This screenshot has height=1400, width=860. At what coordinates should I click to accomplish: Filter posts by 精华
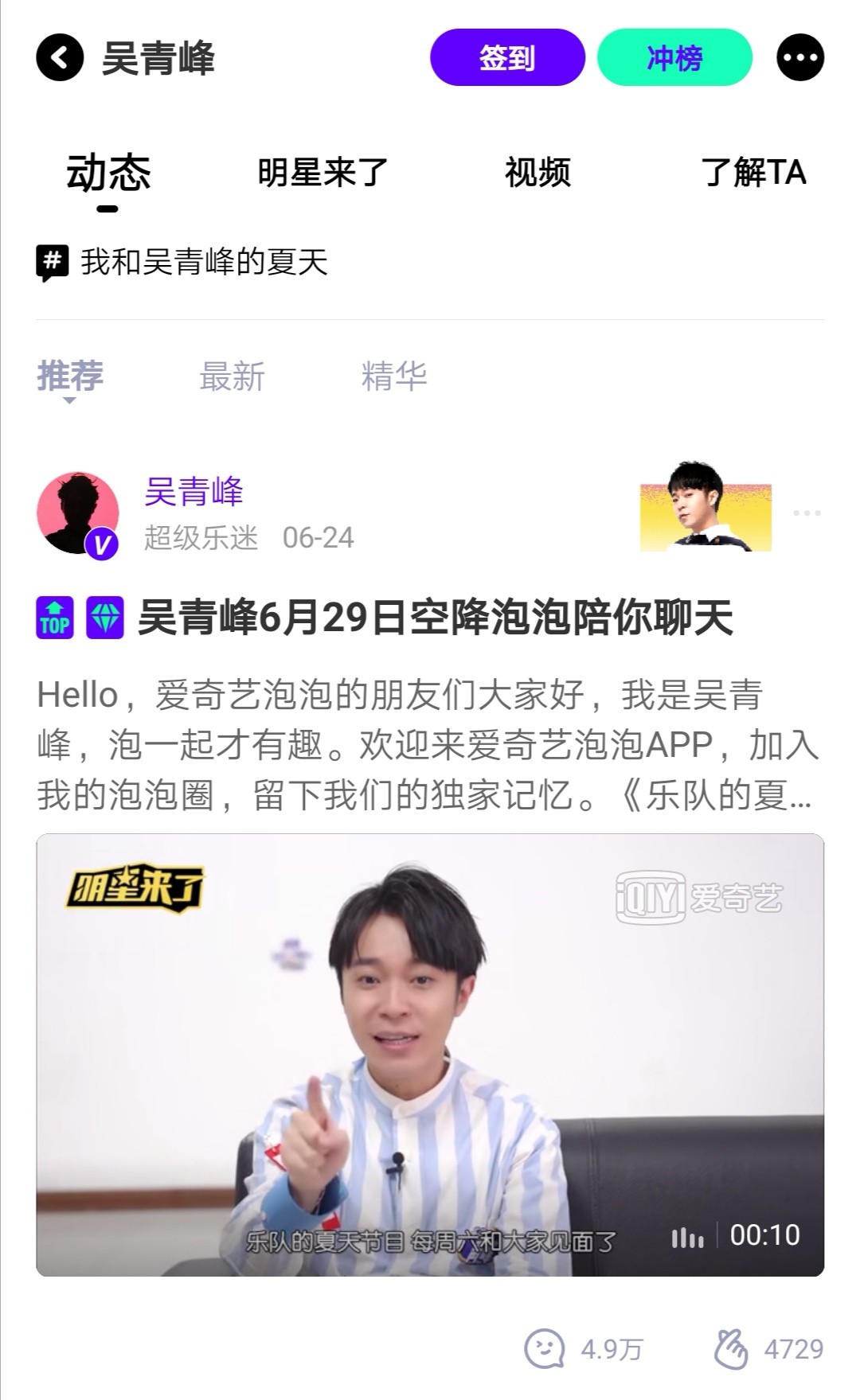[394, 376]
